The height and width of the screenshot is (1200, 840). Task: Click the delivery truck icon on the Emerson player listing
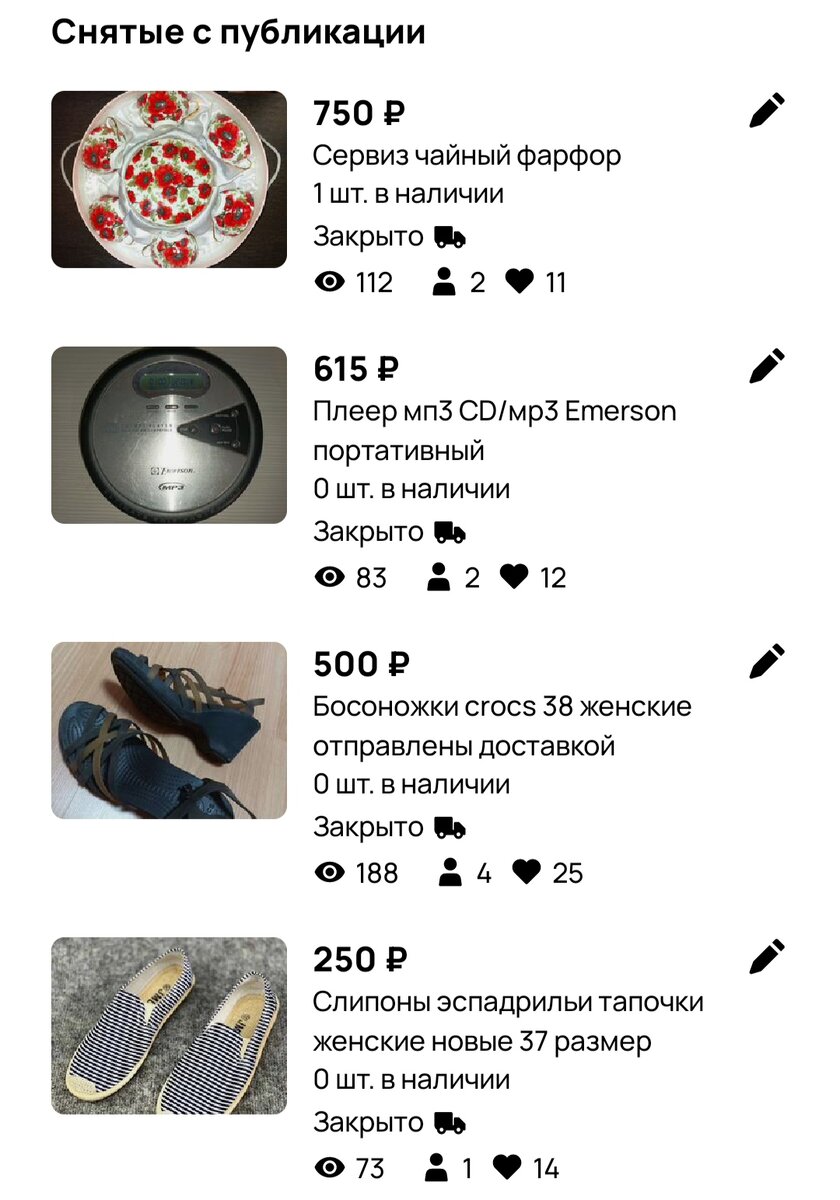[x=450, y=530]
